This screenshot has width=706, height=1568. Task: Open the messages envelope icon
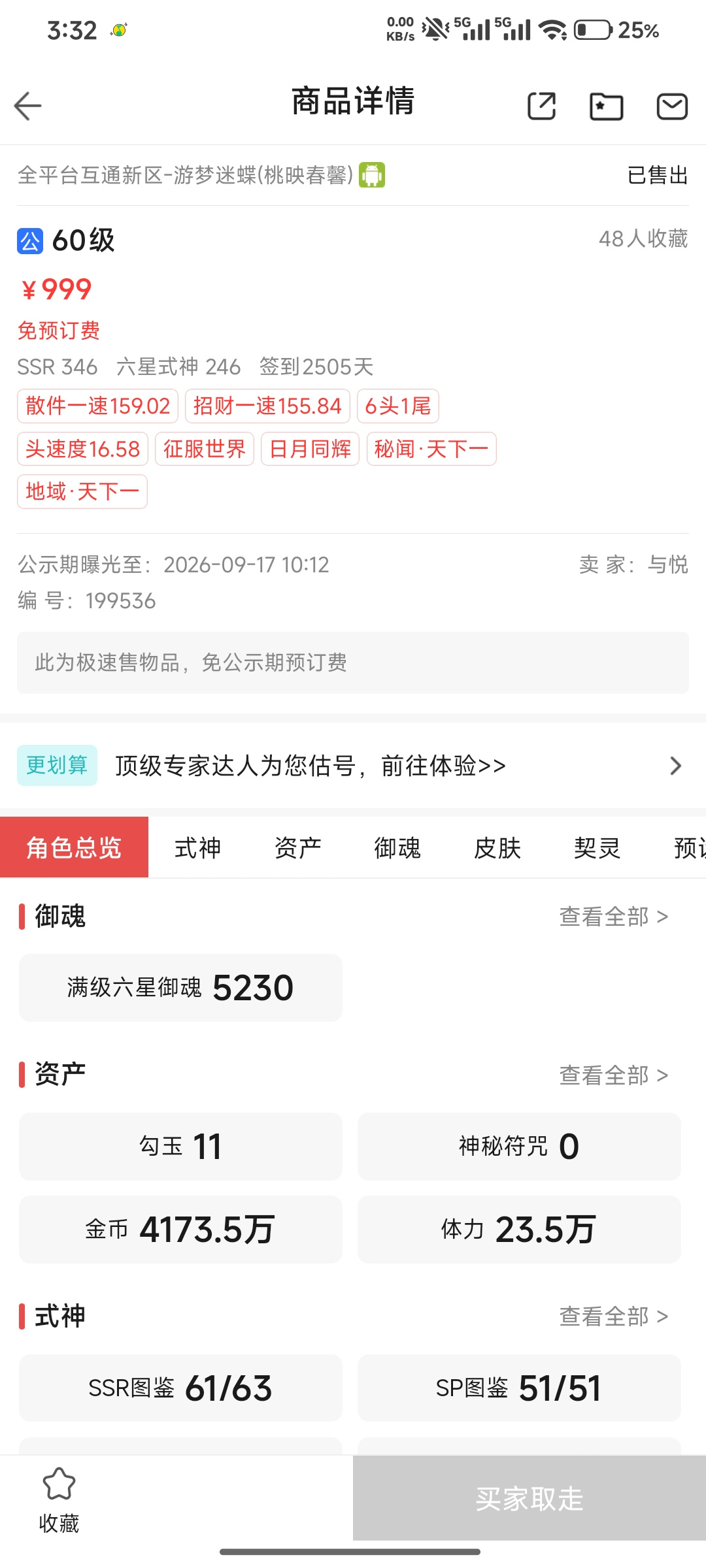tap(672, 106)
